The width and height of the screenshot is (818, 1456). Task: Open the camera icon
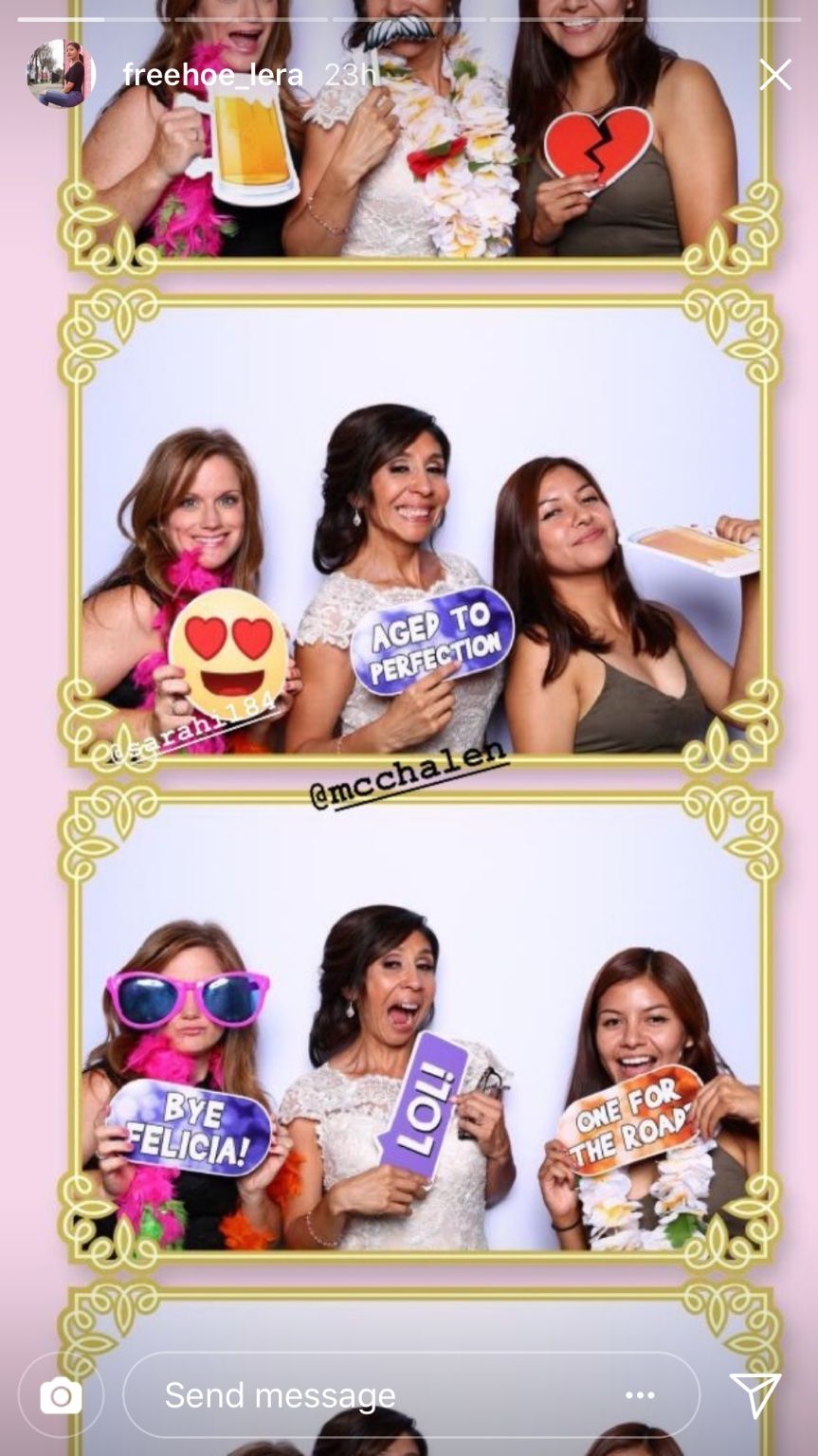coord(61,1395)
